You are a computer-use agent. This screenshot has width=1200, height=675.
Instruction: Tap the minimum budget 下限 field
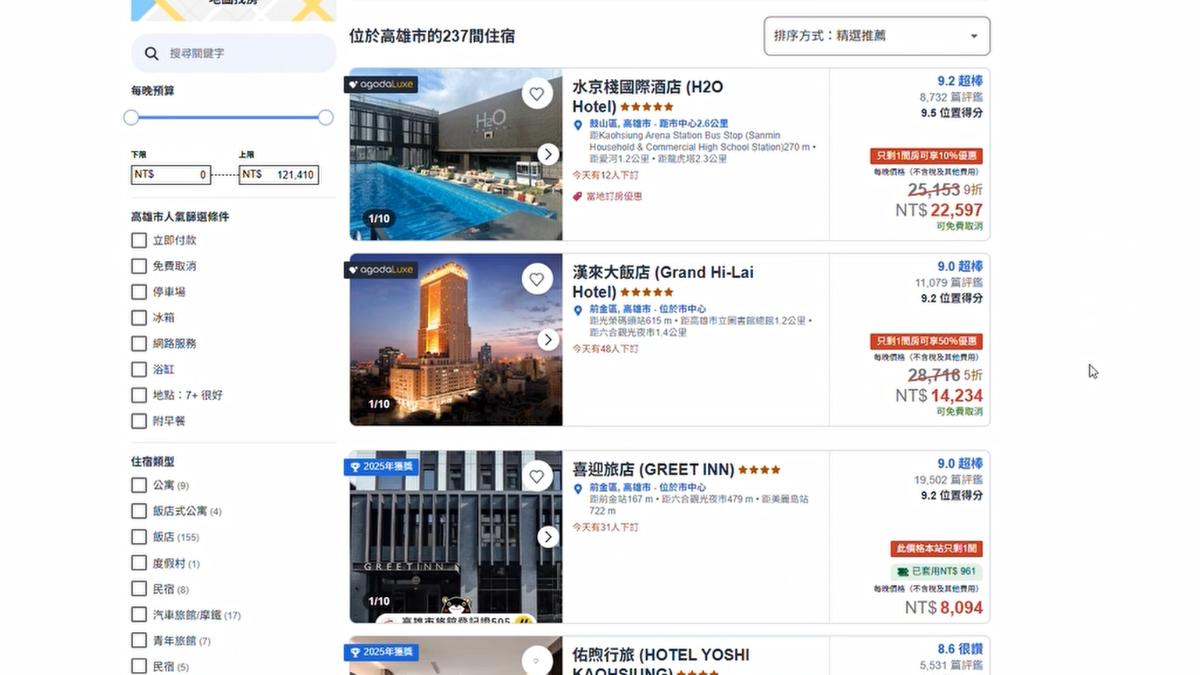pyautogui.click(x=171, y=174)
